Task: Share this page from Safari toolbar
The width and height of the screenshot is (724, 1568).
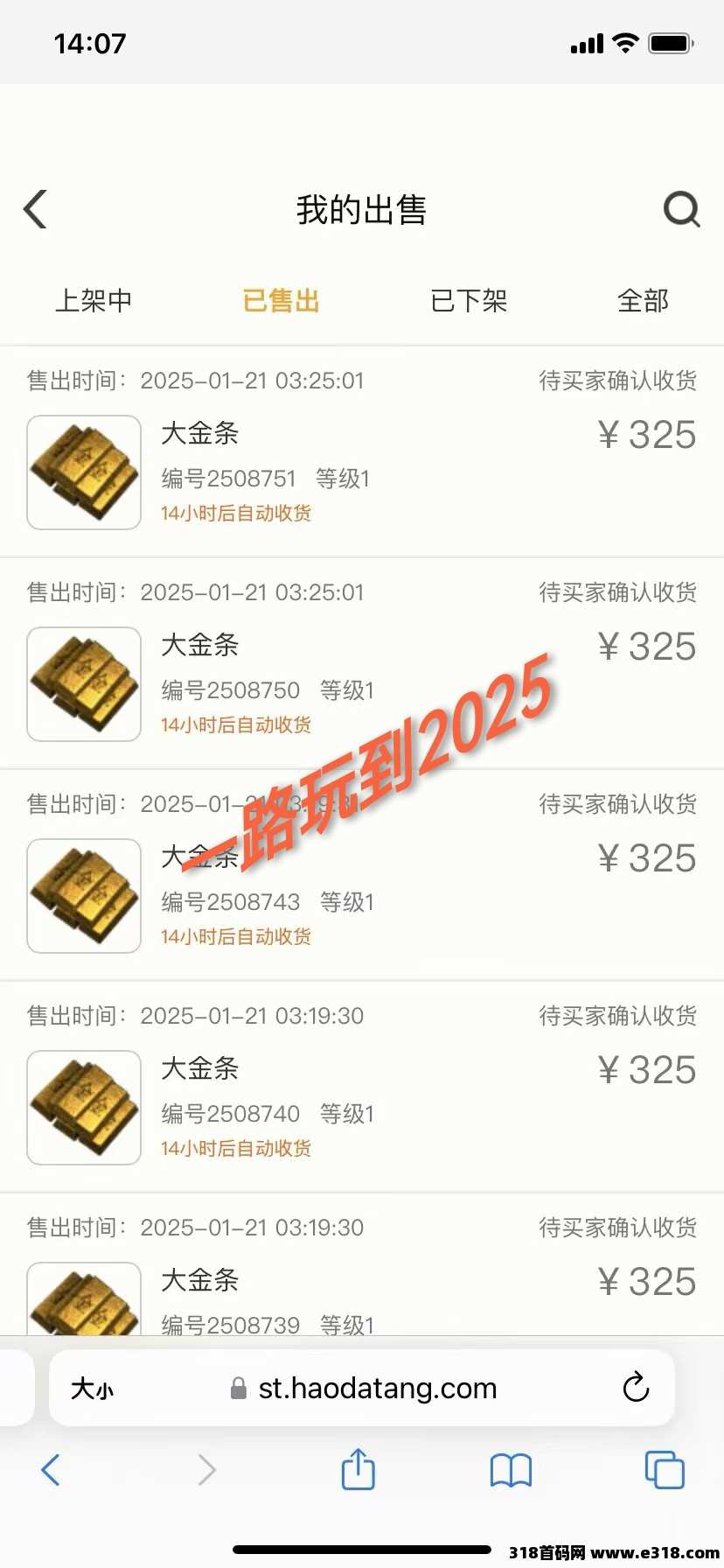Action: click(x=358, y=1470)
